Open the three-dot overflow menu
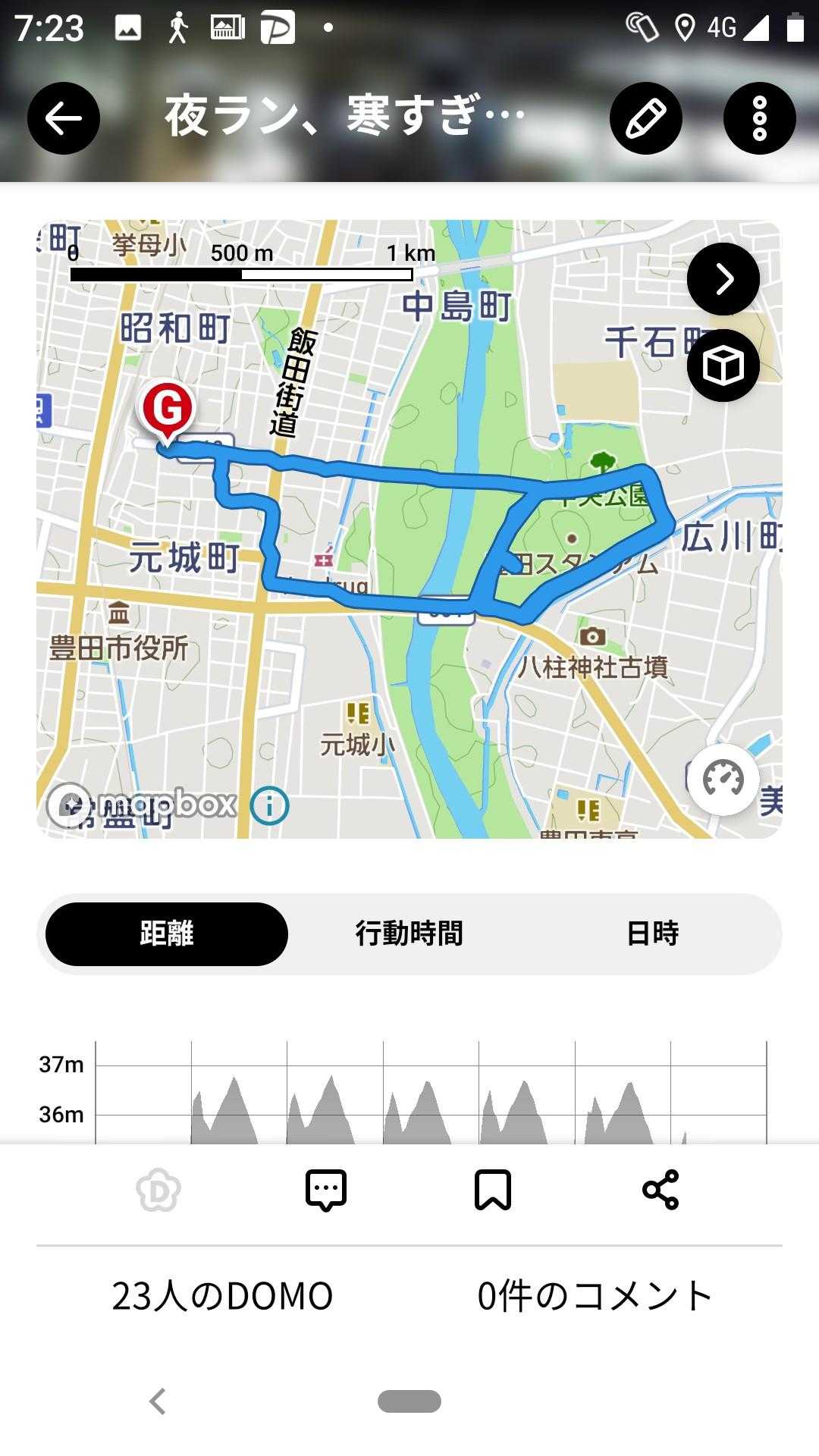The width and height of the screenshot is (819, 1456). tap(759, 118)
